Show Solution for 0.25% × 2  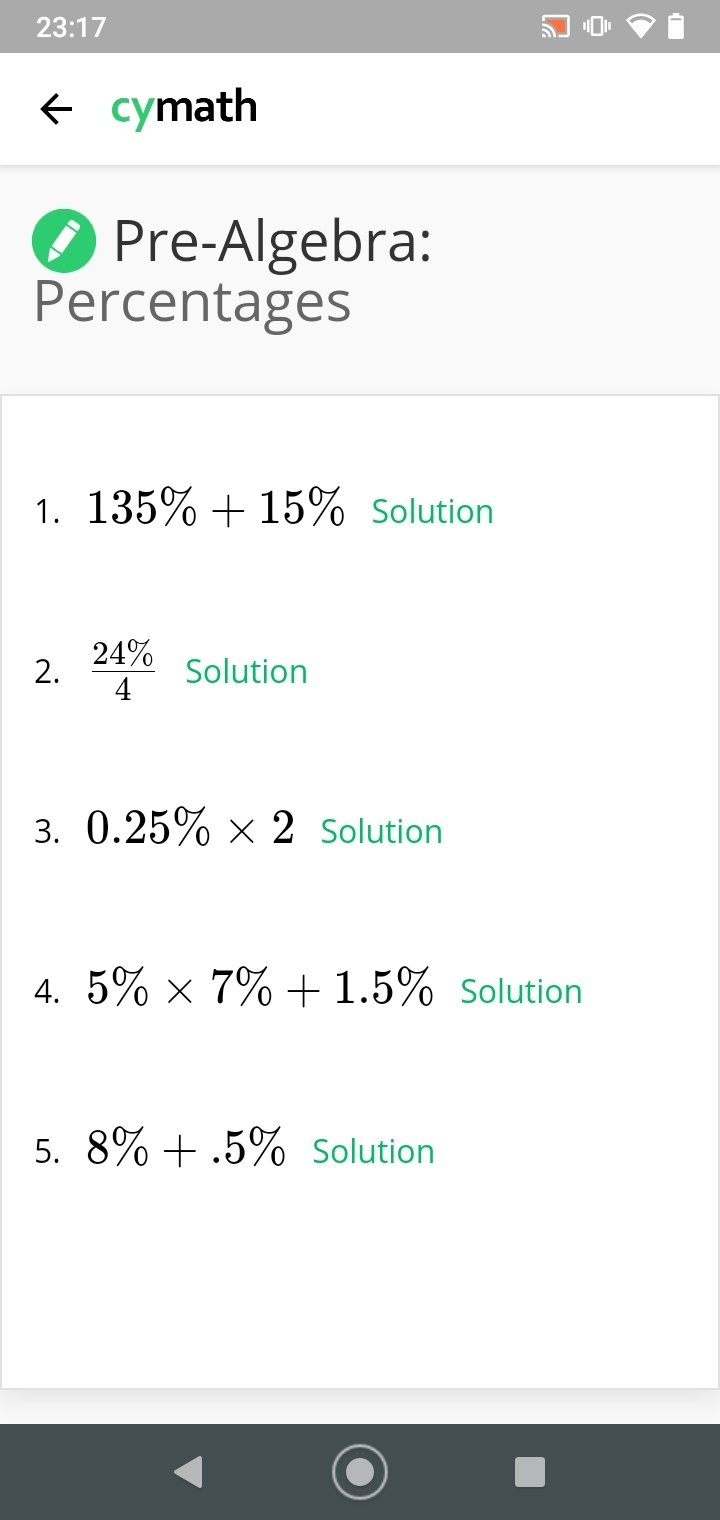(381, 831)
